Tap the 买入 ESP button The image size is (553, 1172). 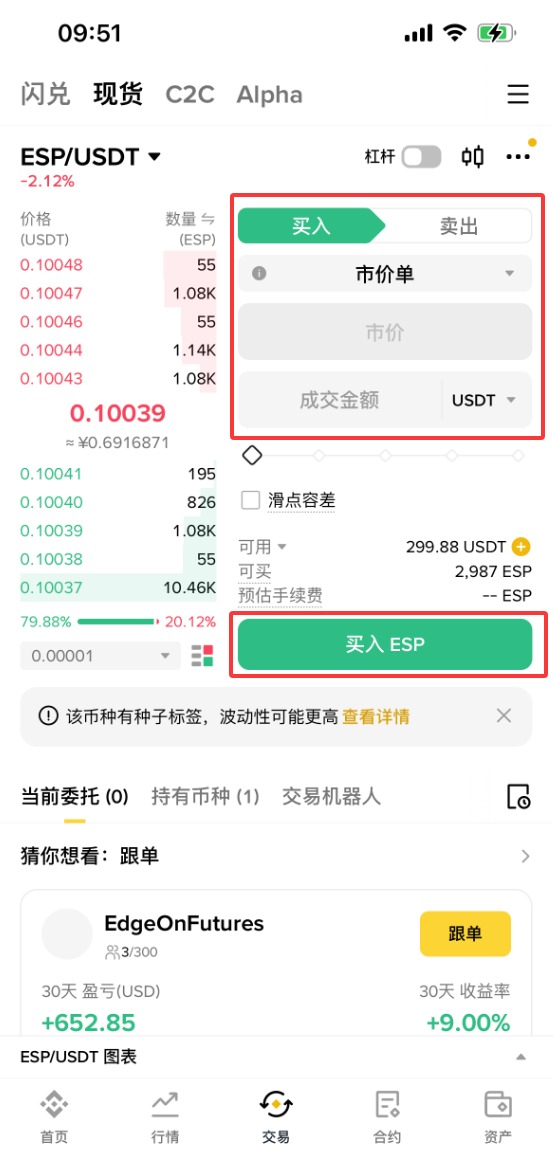(385, 644)
